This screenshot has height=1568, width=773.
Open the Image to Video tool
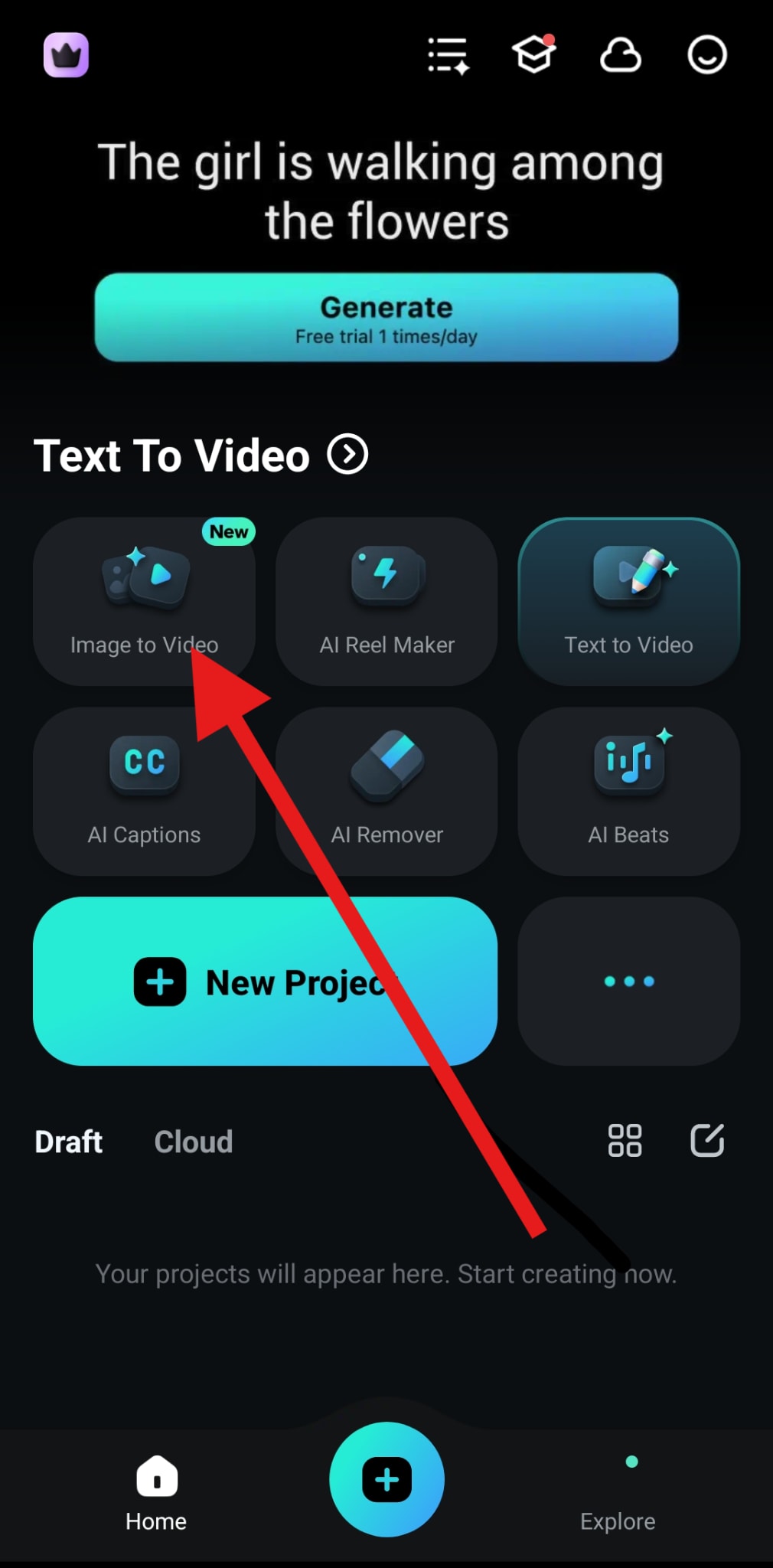click(x=144, y=601)
